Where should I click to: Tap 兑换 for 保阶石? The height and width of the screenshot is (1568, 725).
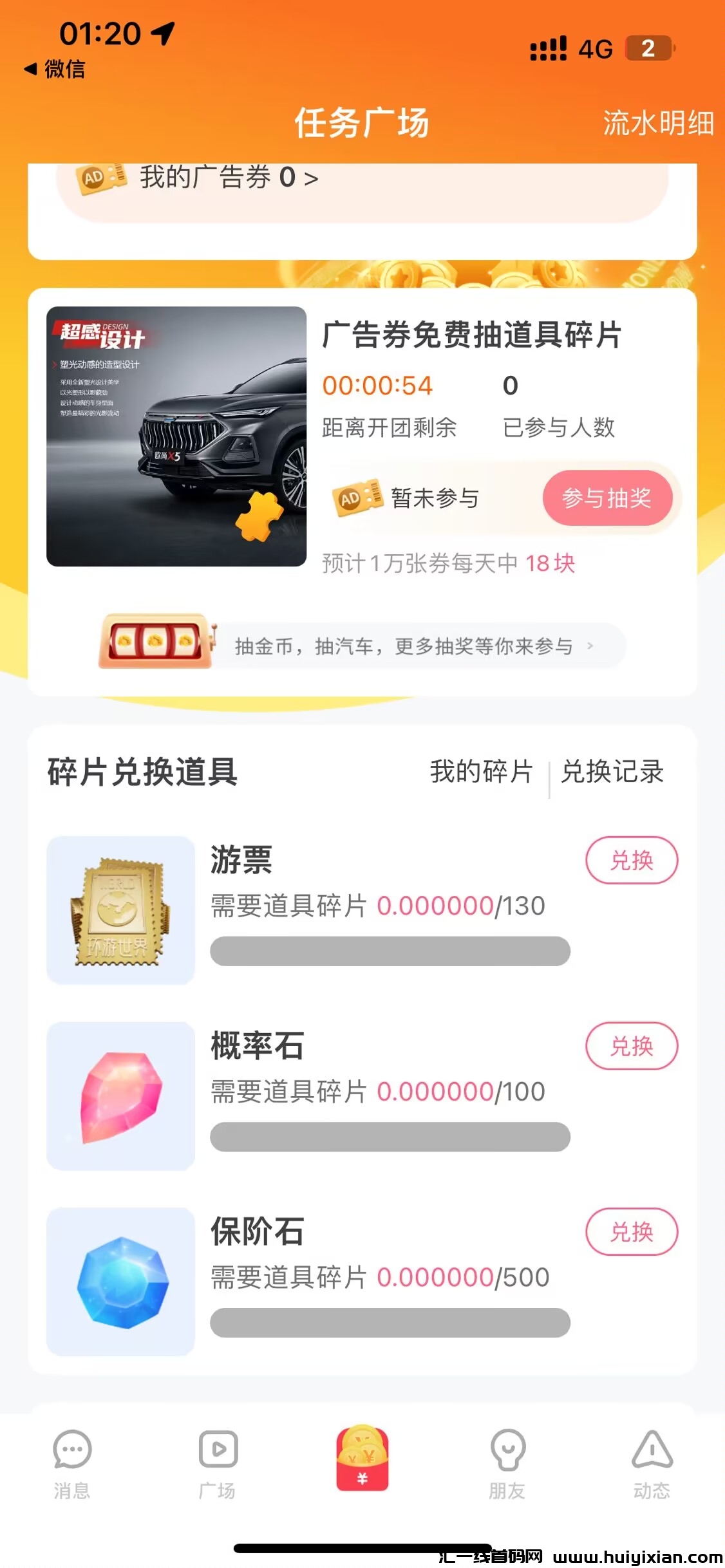pos(631,1232)
